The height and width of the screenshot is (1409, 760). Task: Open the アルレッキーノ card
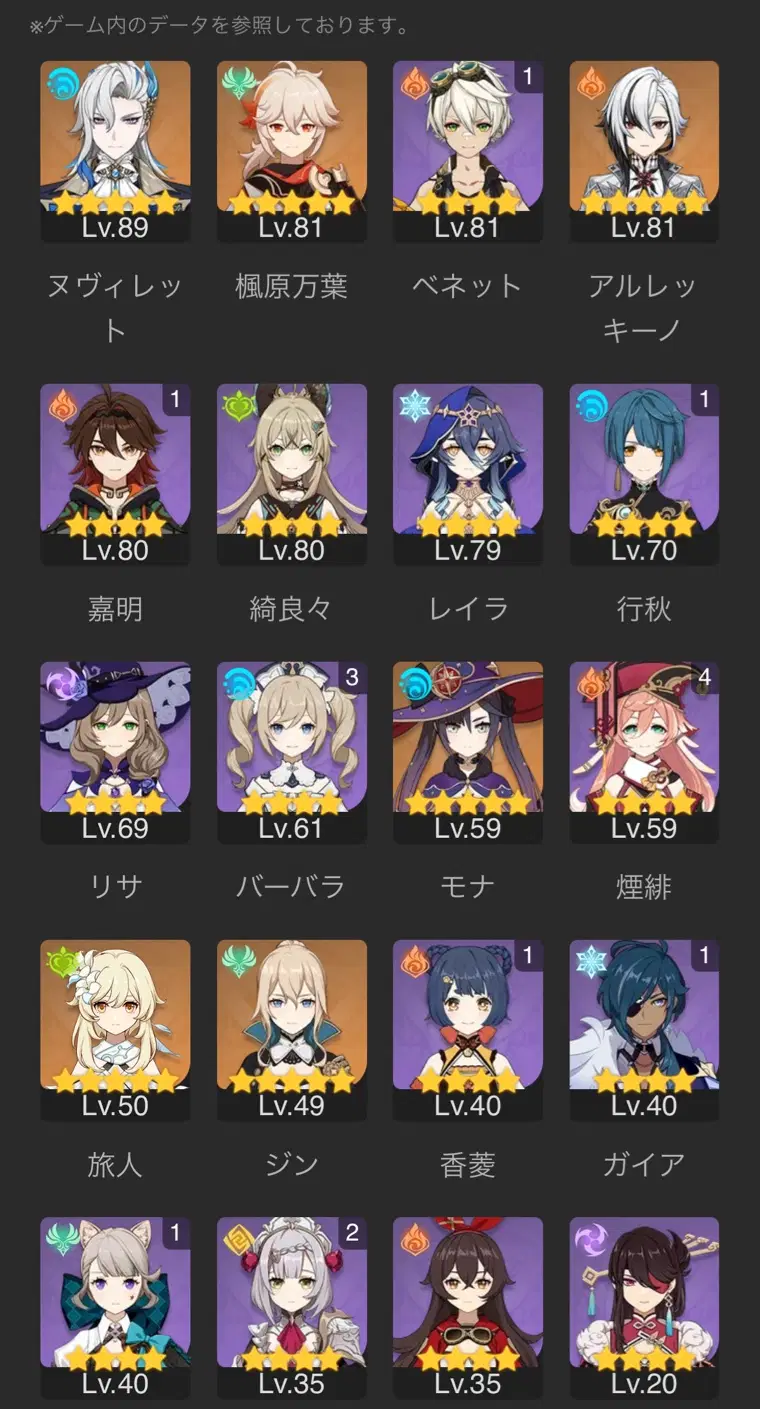pyautogui.click(x=644, y=150)
